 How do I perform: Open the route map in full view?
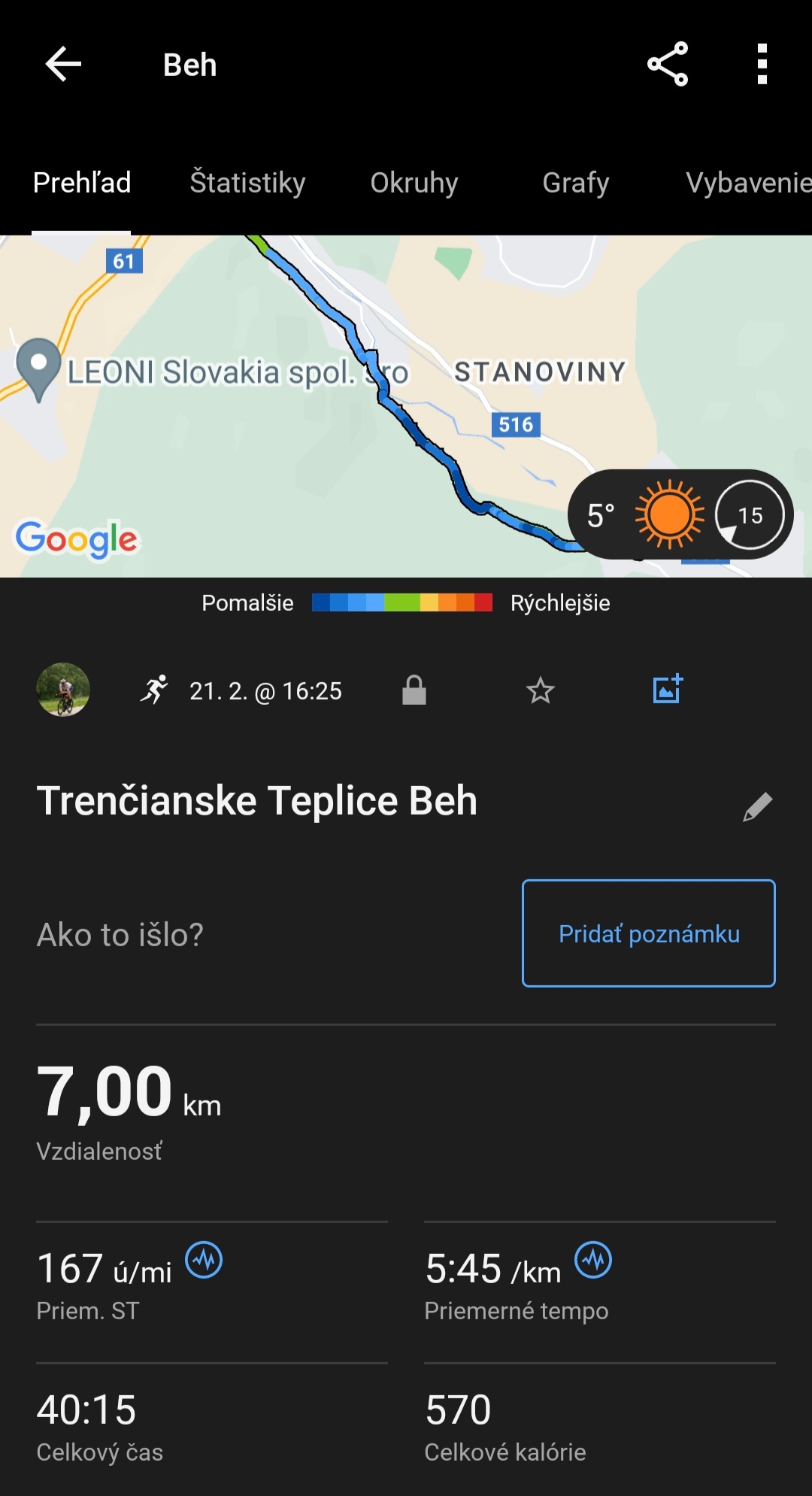coord(301,406)
